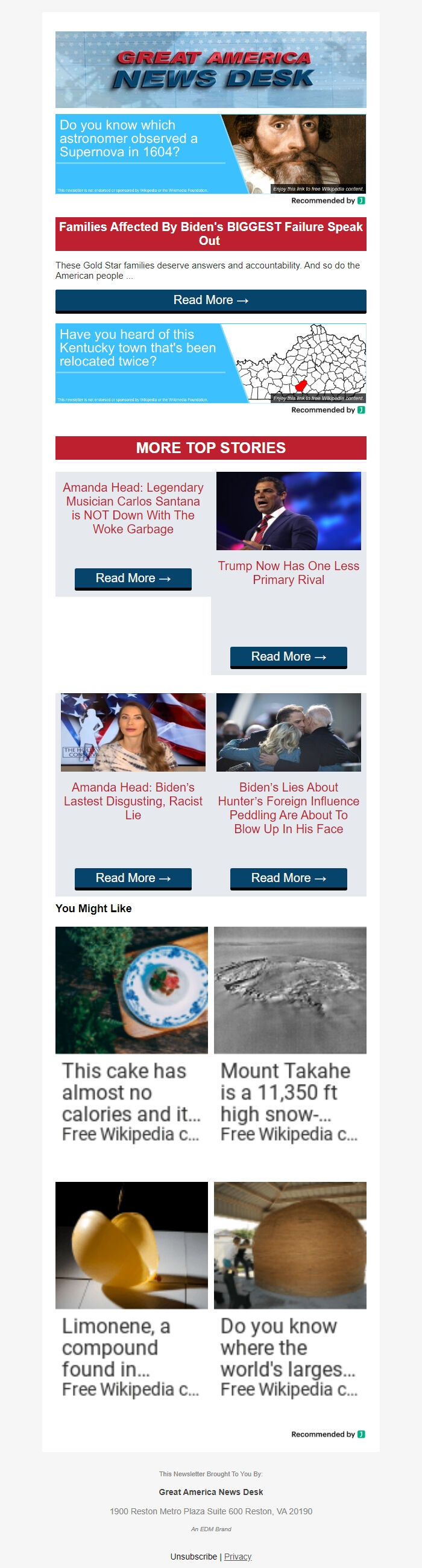Open the Kentucky town relocated twice banner

click(210, 363)
